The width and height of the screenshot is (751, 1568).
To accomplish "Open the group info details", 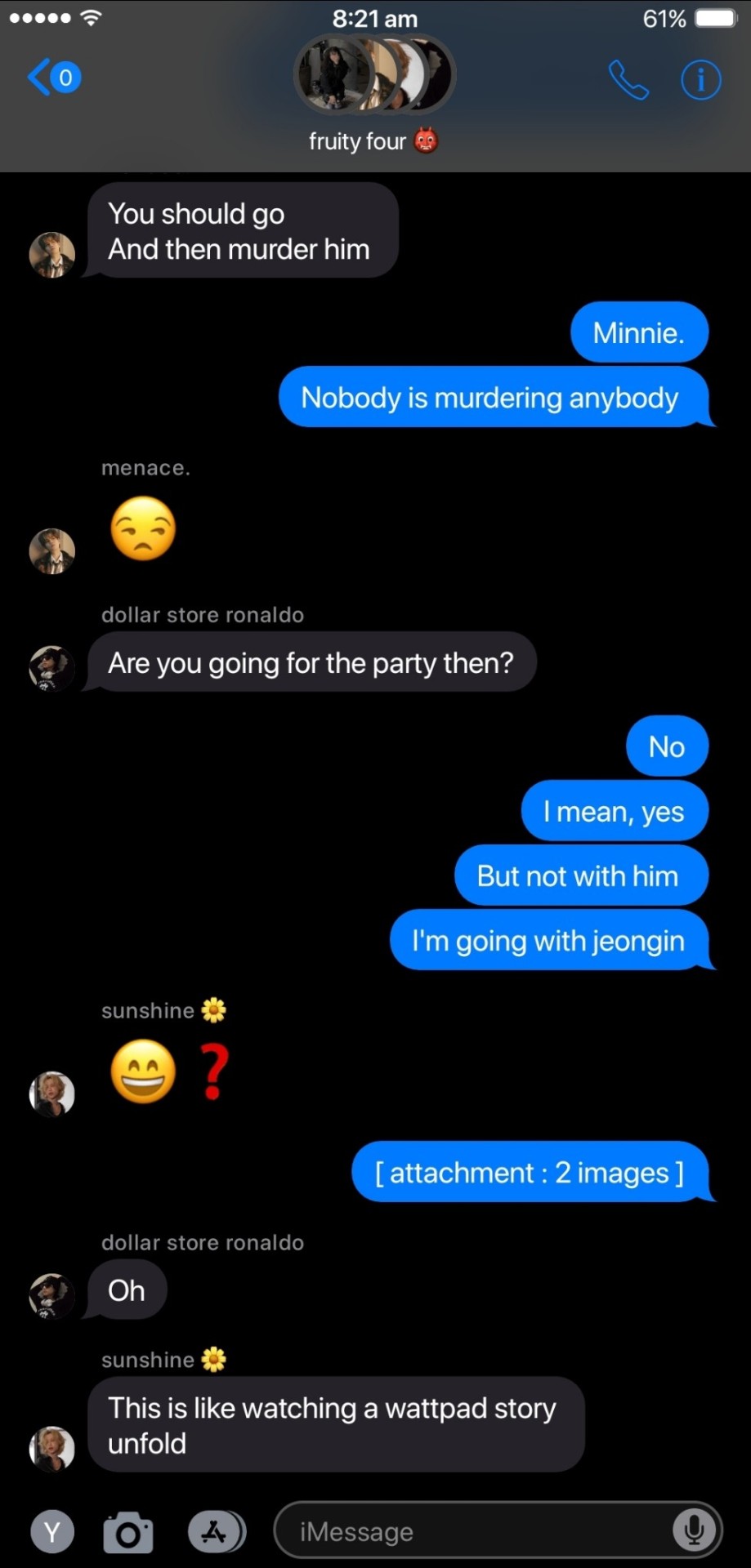I will click(x=700, y=80).
